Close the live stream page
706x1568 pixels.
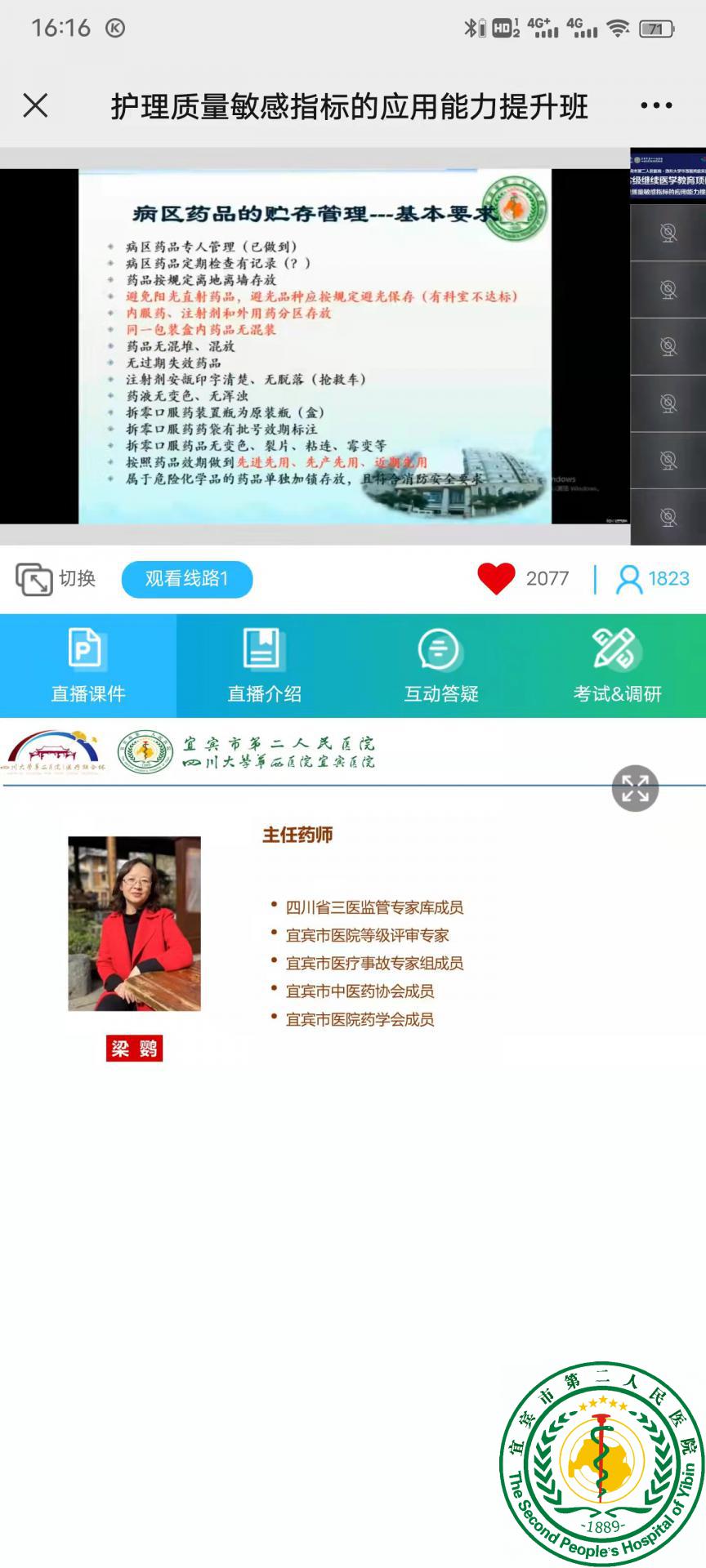[35, 105]
